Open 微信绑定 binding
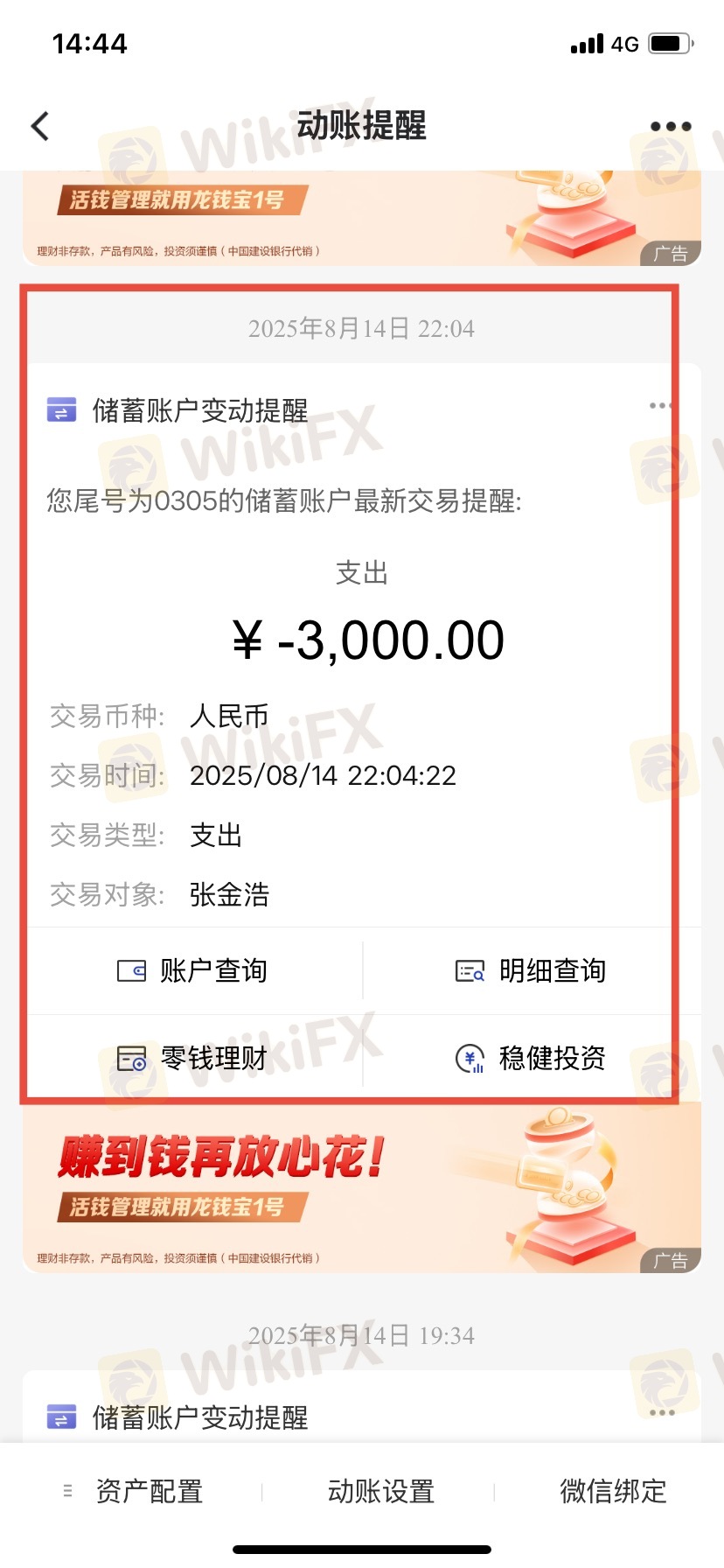 tap(613, 1491)
